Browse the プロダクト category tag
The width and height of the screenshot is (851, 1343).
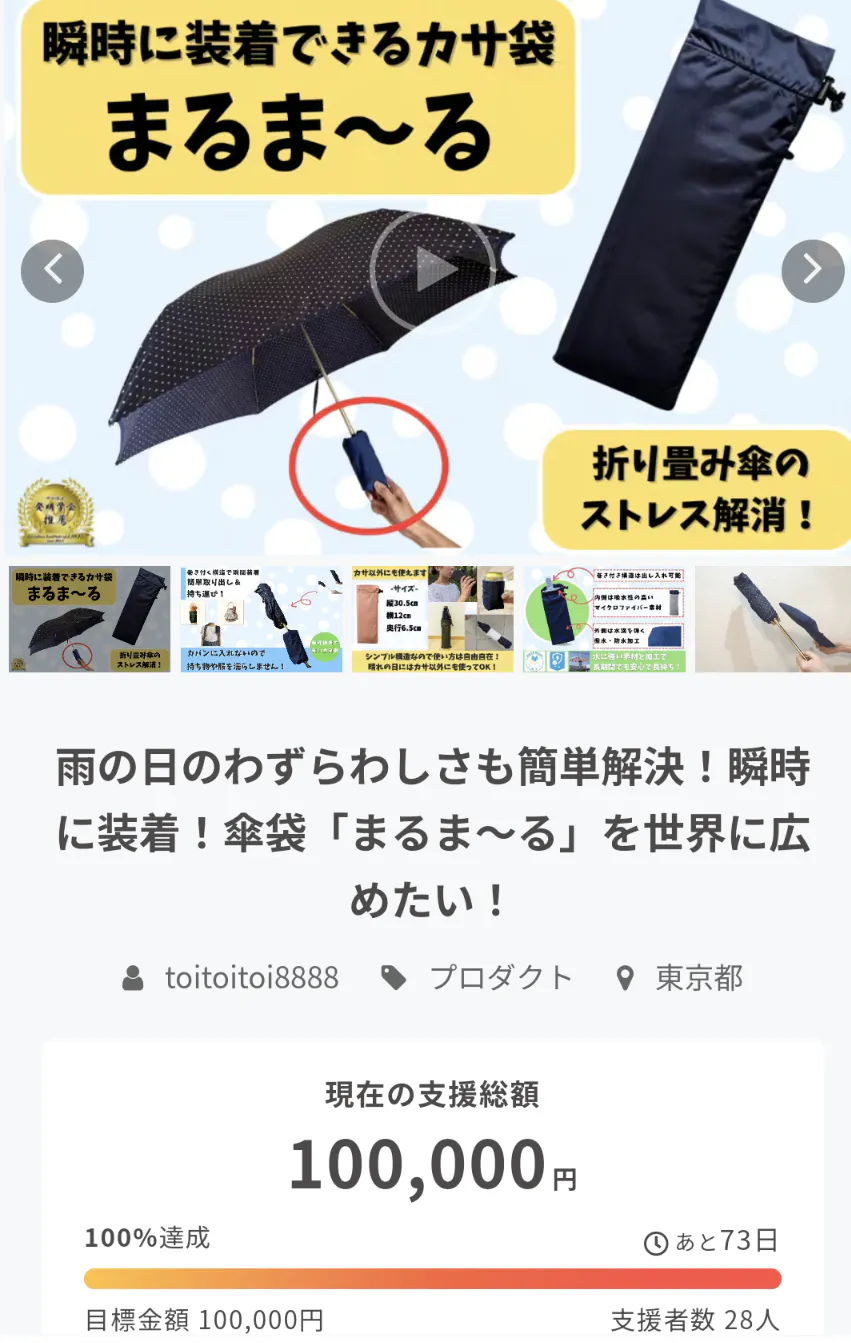coord(500,977)
